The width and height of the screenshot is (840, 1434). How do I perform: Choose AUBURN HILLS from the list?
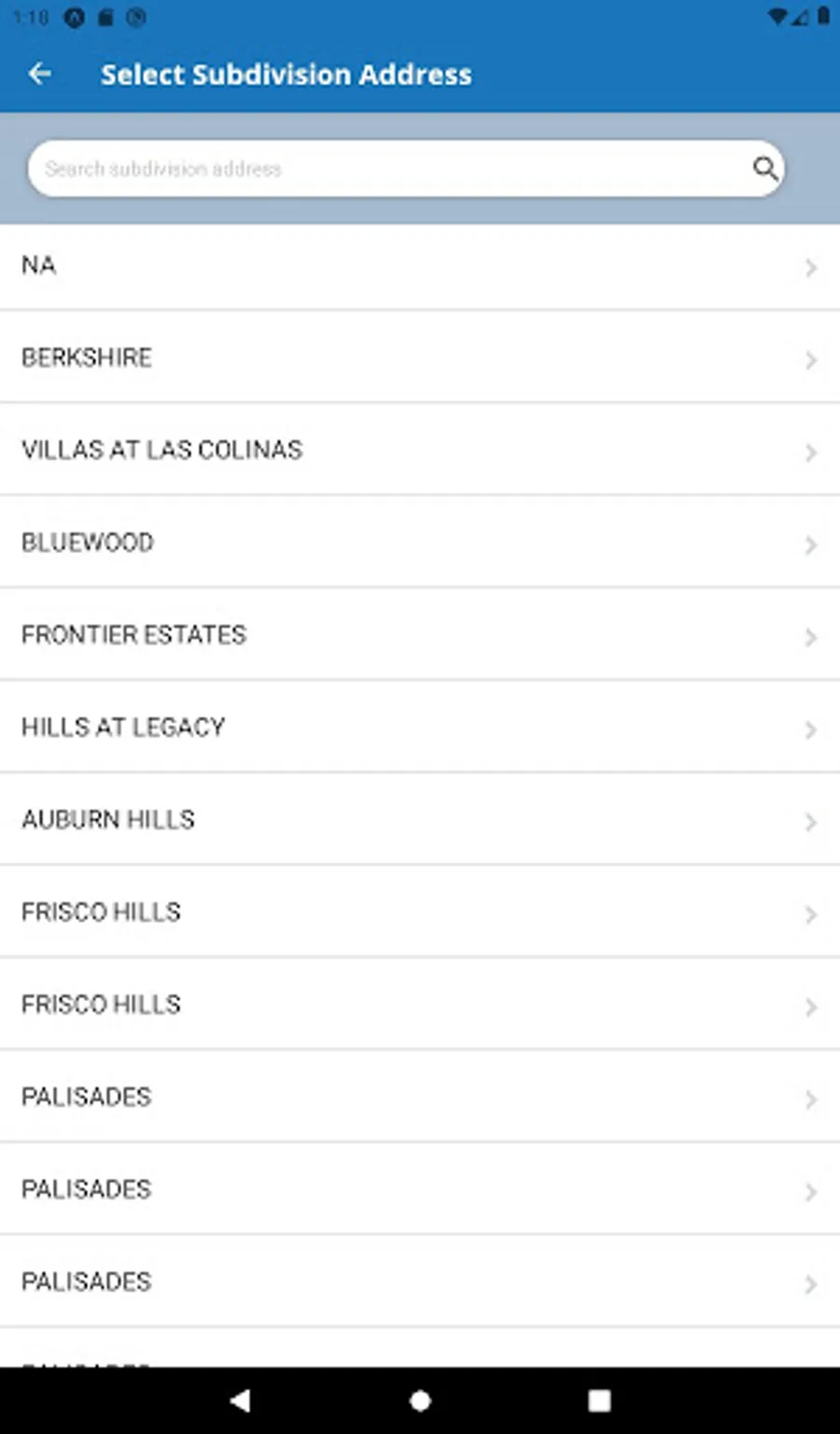[x=420, y=820]
